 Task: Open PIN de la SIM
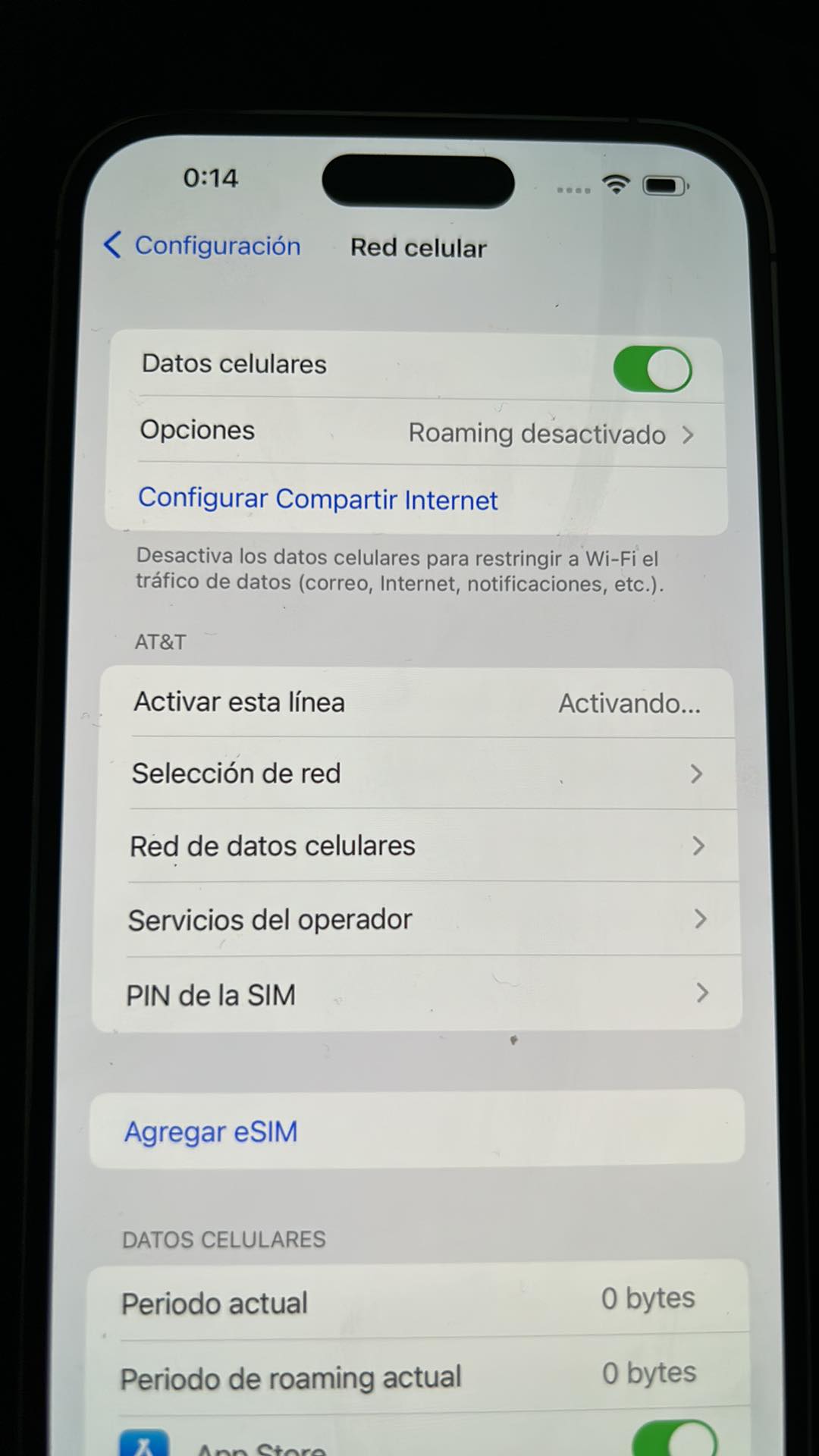[417, 993]
